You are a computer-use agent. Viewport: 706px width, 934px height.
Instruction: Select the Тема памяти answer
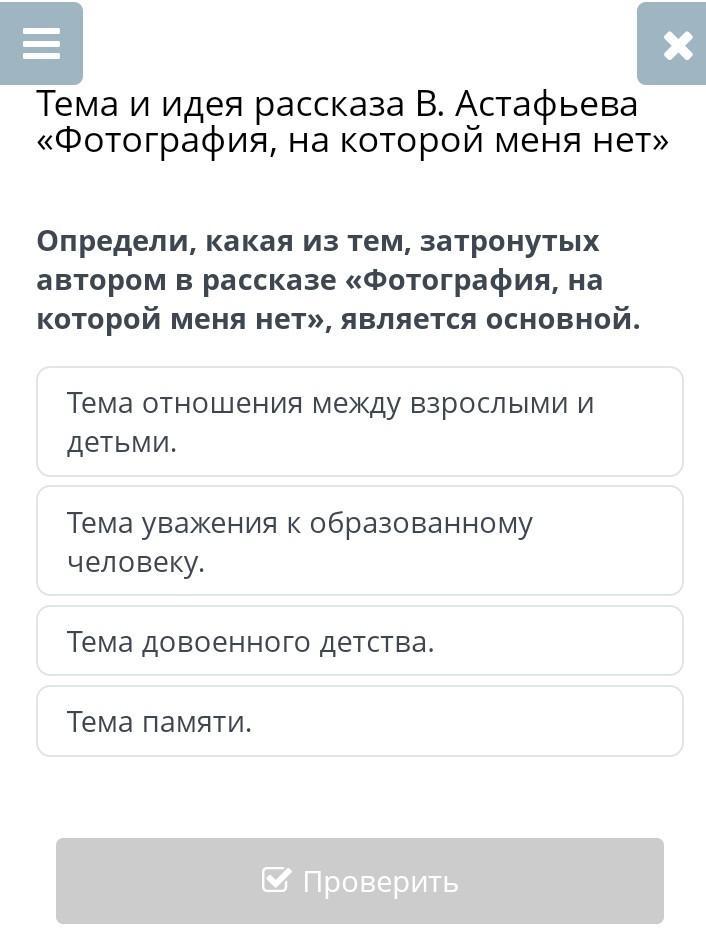[360, 721]
